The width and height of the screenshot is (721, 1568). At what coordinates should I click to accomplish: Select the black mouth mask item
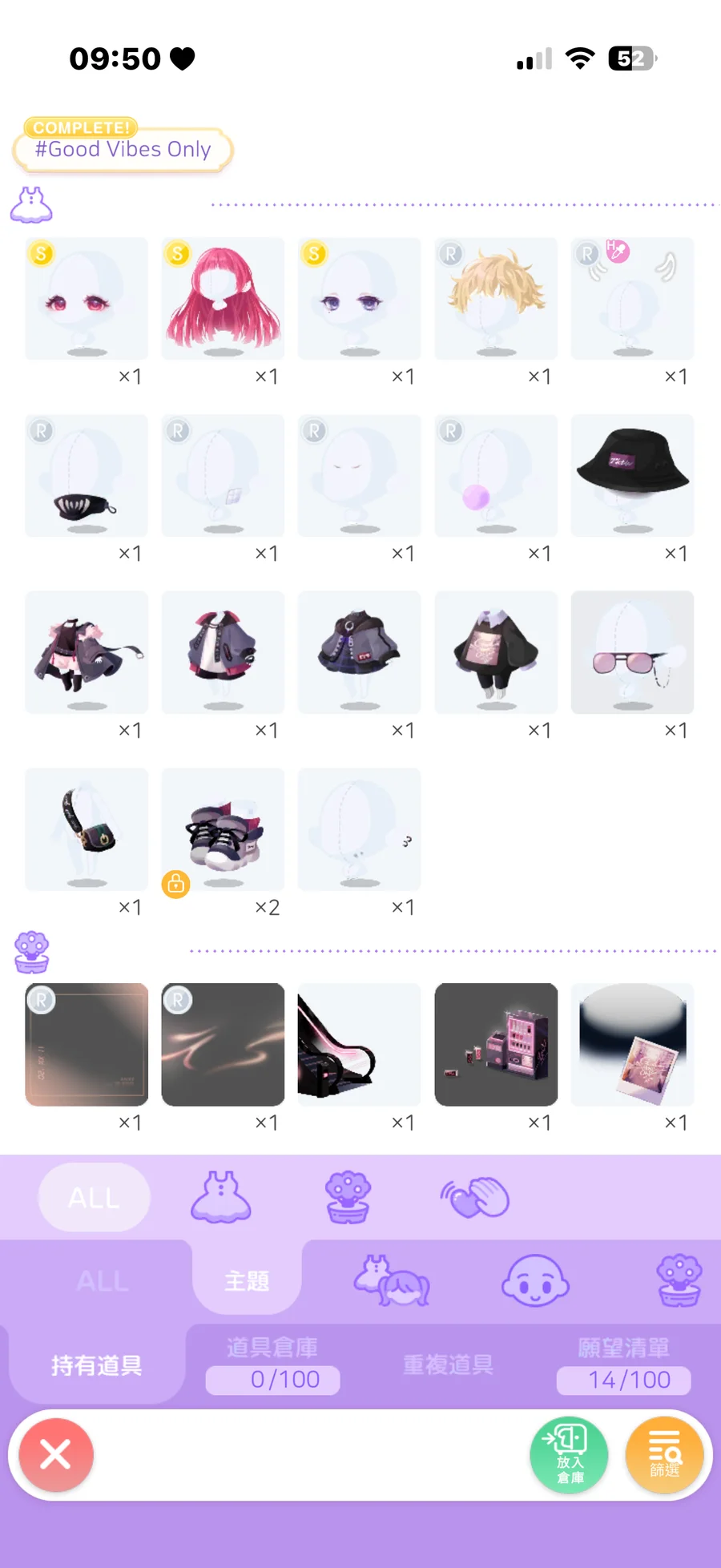tap(87, 475)
